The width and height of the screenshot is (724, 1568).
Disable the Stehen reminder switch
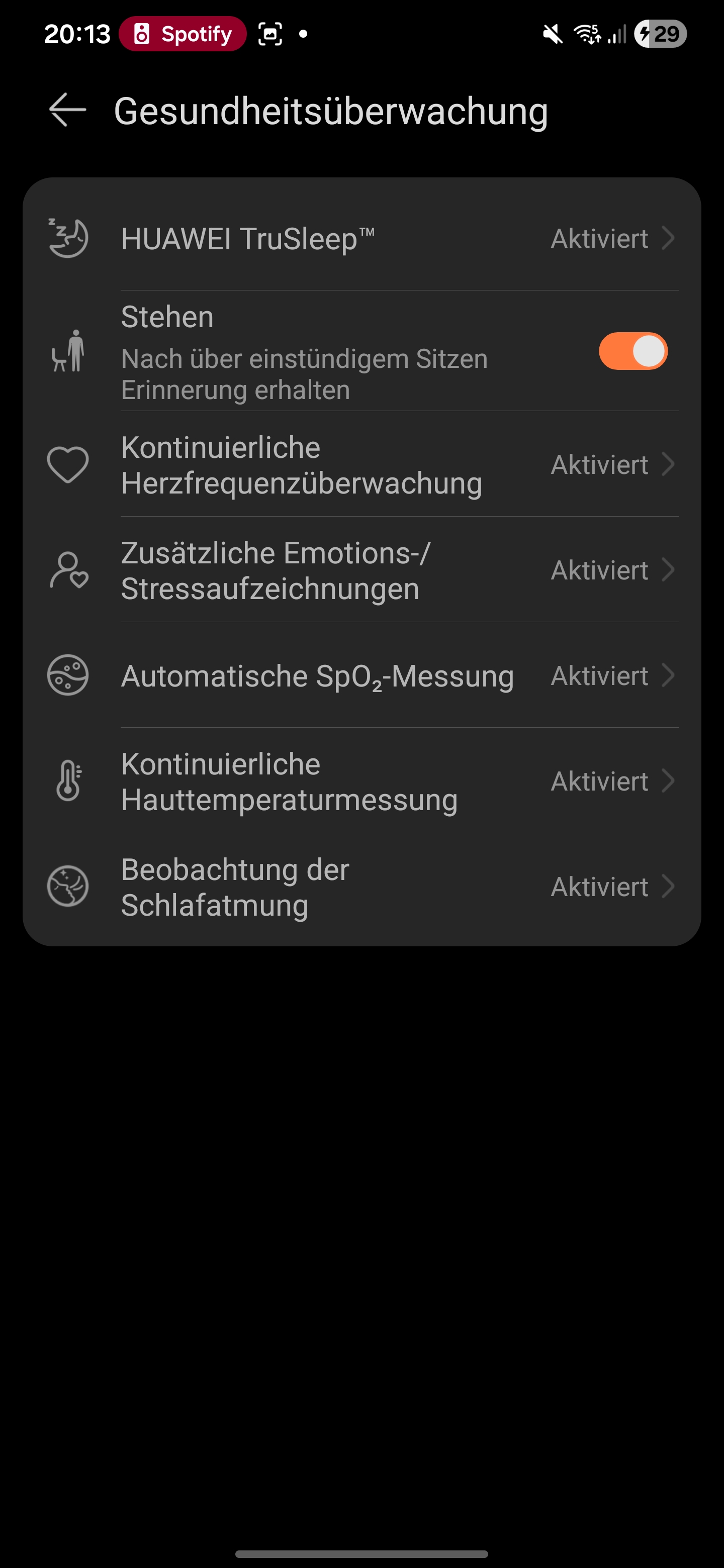point(632,351)
